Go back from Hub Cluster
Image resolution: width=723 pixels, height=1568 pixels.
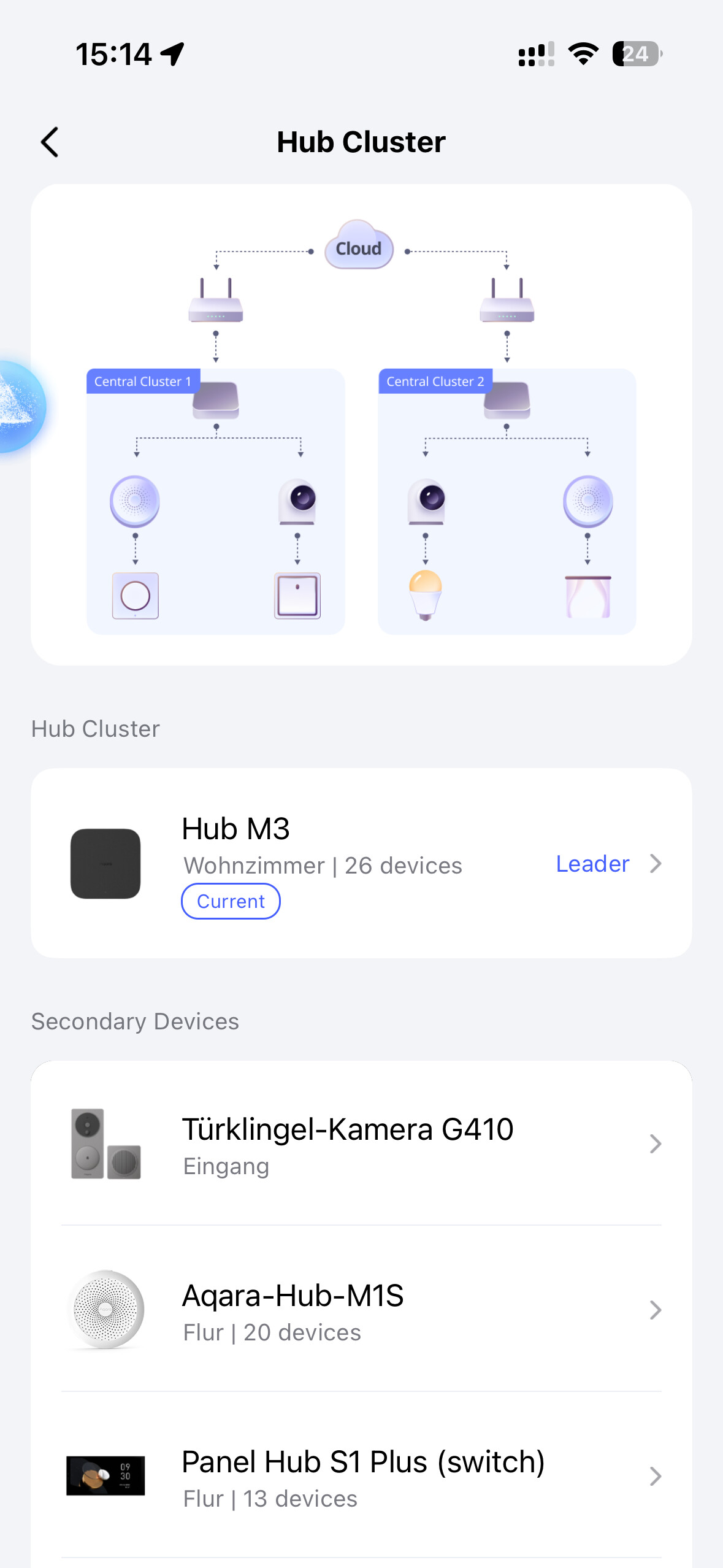pos(50,142)
